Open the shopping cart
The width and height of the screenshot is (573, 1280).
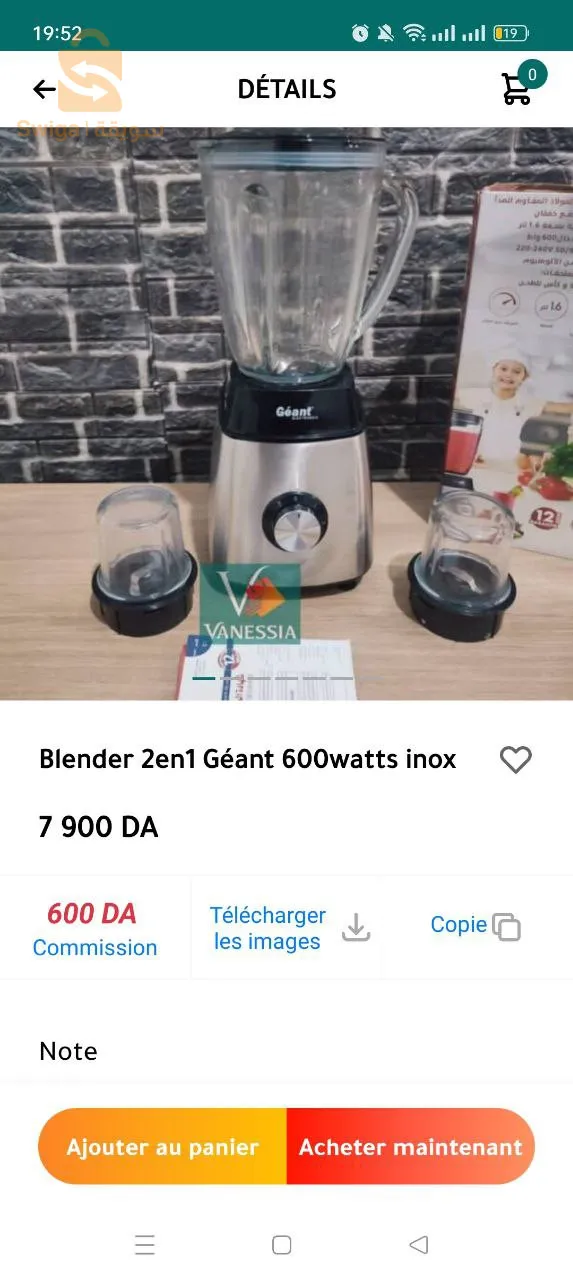click(x=517, y=88)
